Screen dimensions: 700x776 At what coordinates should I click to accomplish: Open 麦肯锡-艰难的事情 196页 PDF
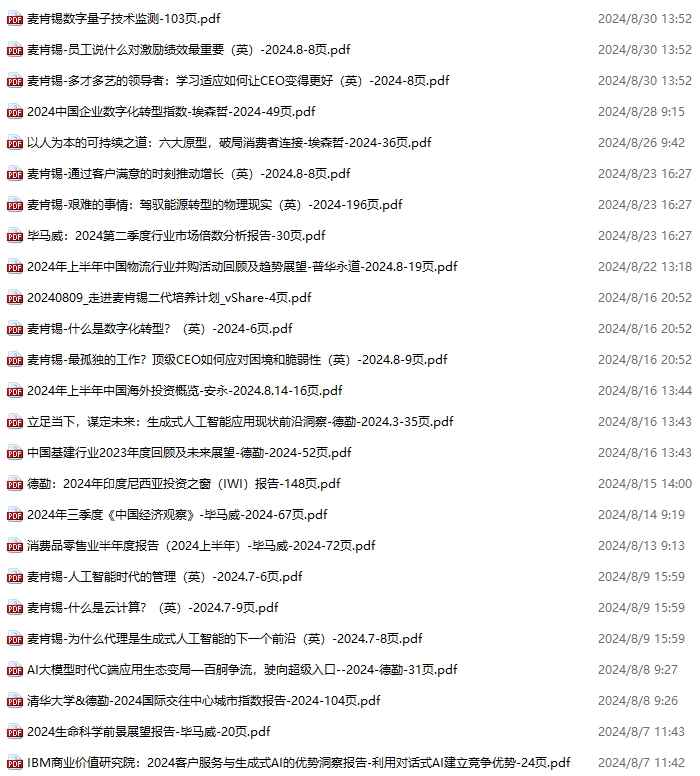click(214, 204)
